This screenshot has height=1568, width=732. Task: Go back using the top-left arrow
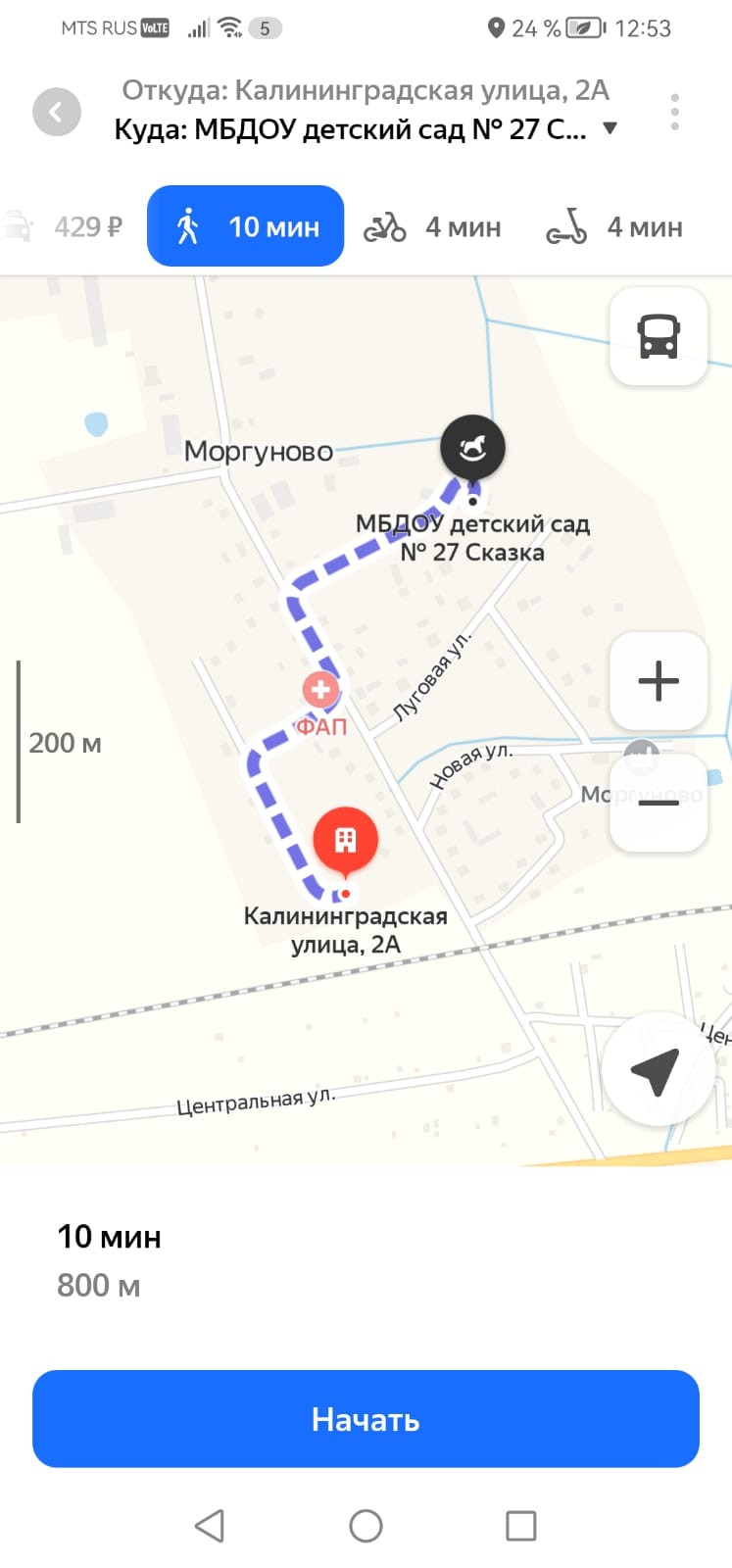(57, 112)
